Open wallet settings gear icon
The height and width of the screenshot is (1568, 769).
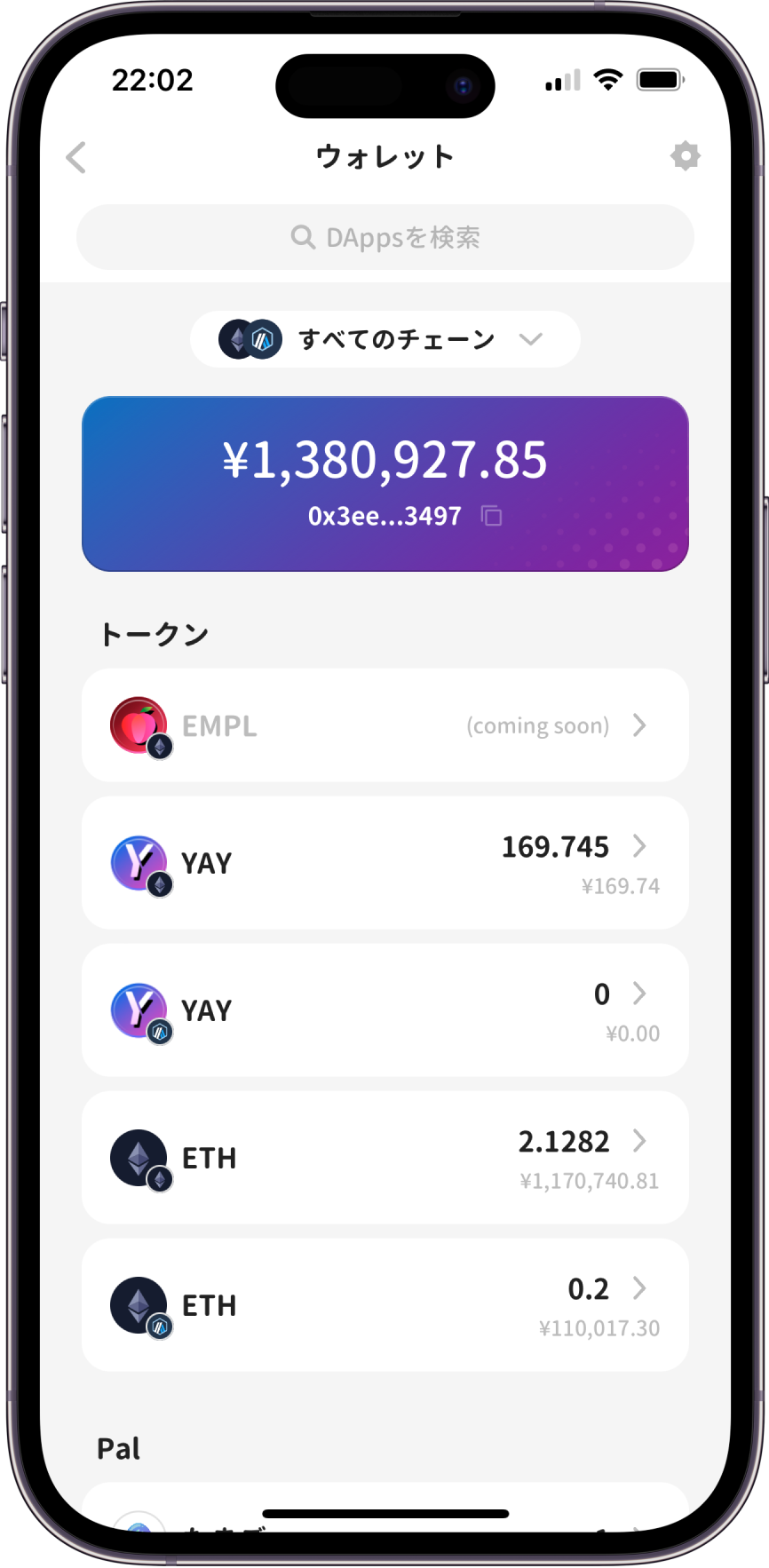[x=685, y=156]
